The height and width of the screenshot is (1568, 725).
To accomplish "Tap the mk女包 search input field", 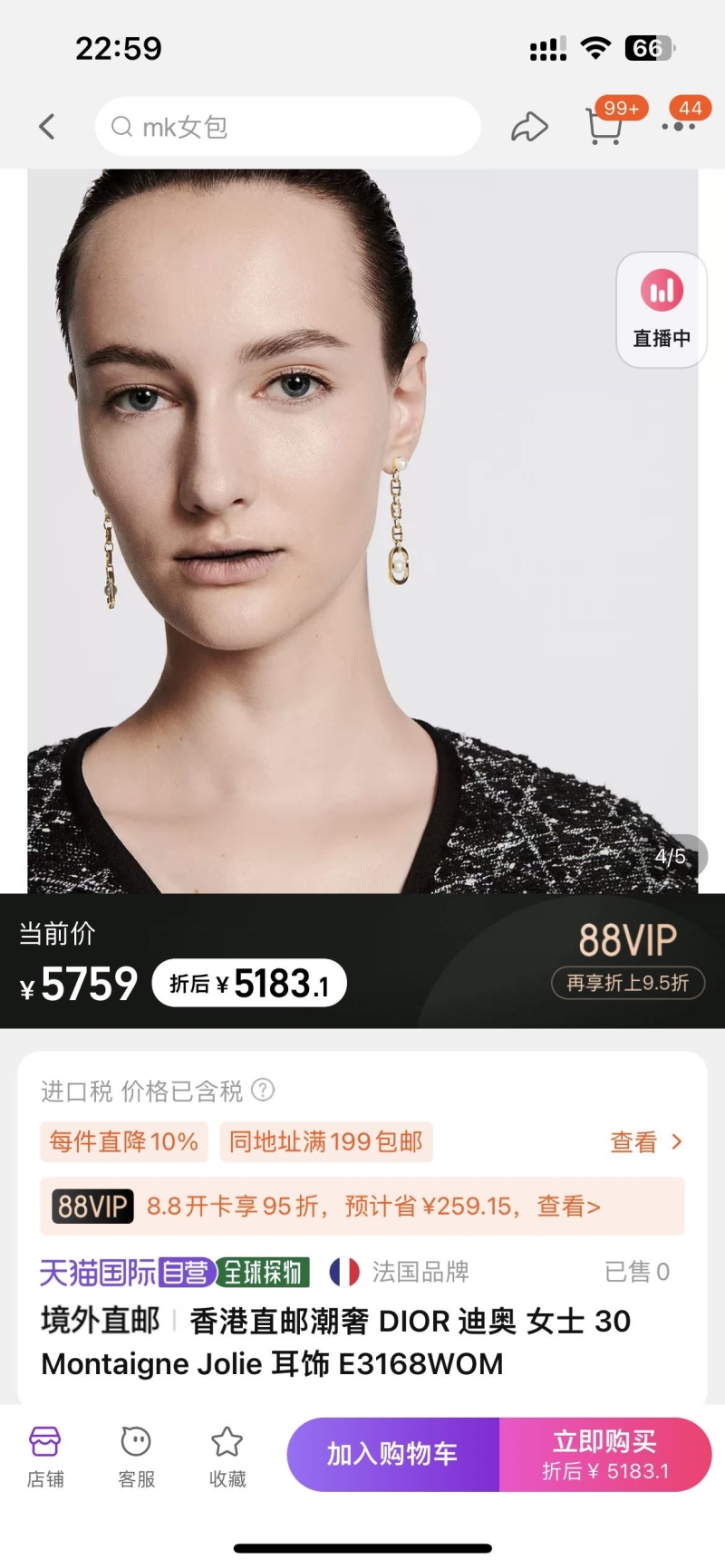I will (x=287, y=127).
